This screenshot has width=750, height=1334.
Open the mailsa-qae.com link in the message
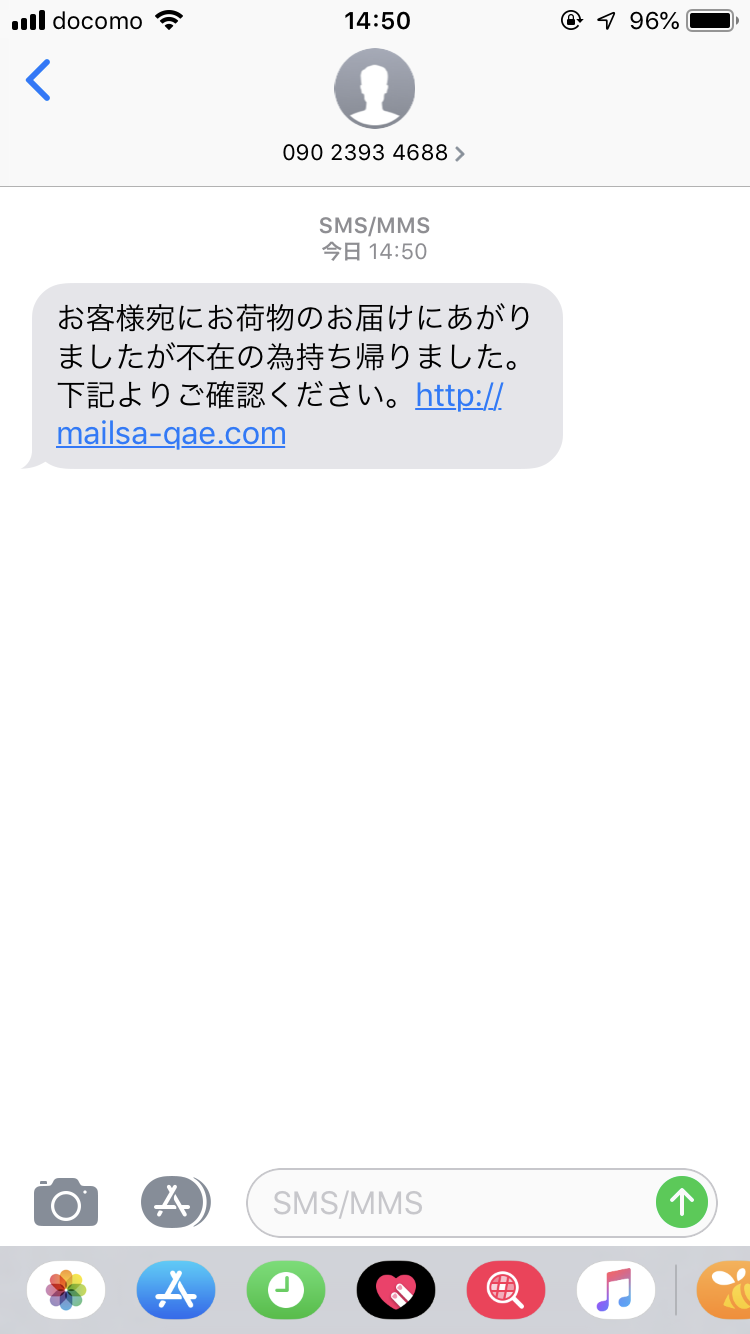tap(171, 434)
